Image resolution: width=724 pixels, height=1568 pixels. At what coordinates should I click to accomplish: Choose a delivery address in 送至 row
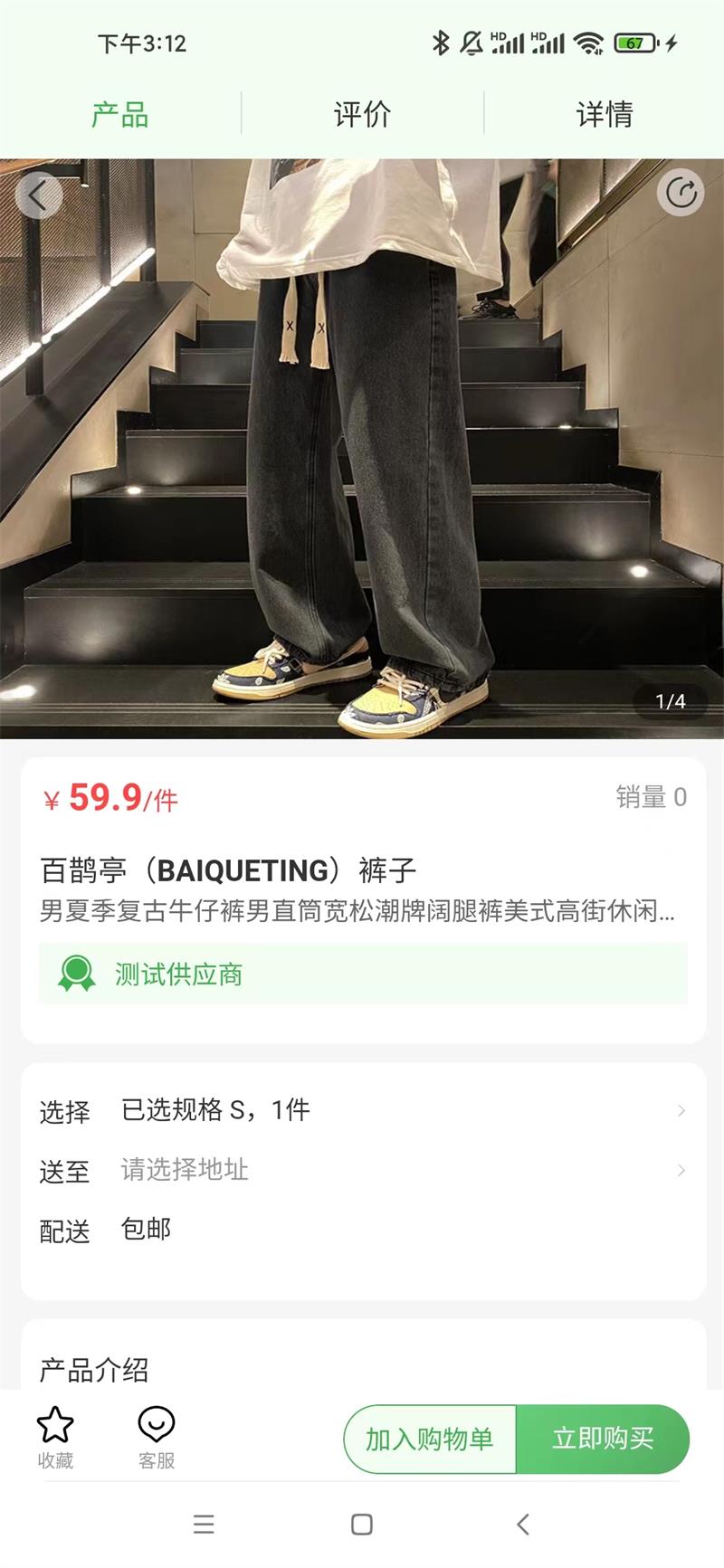tap(362, 1170)
